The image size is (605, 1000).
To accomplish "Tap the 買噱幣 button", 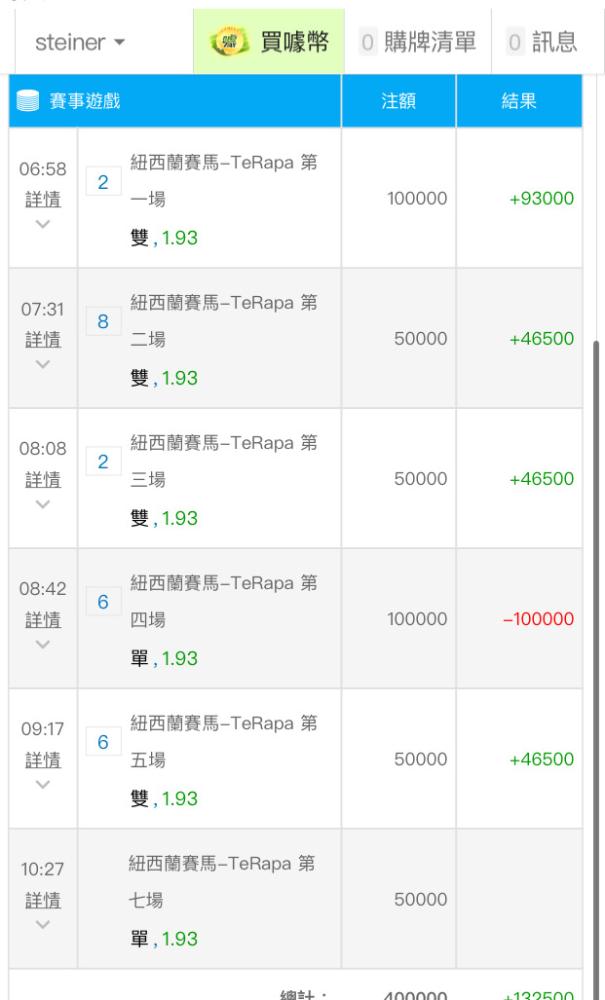I will 269,41.
